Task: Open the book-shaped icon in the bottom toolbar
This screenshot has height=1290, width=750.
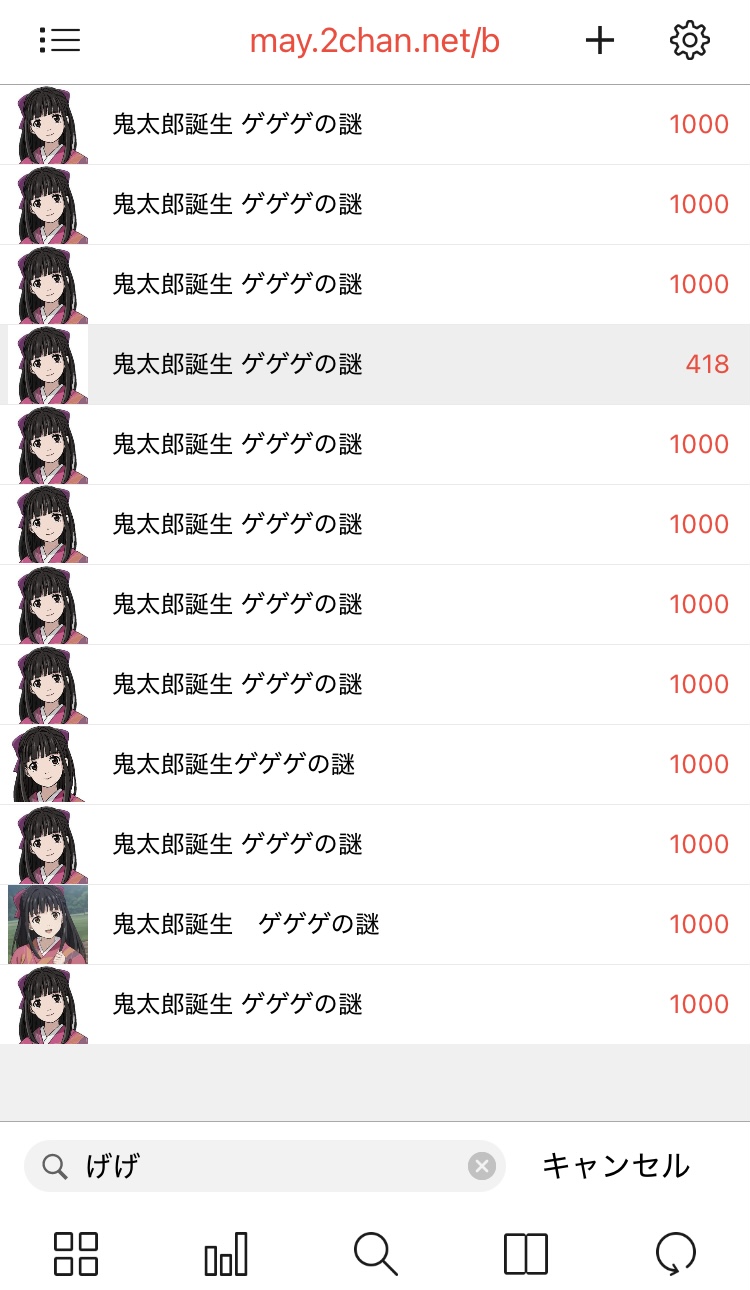Action: 526,1254
